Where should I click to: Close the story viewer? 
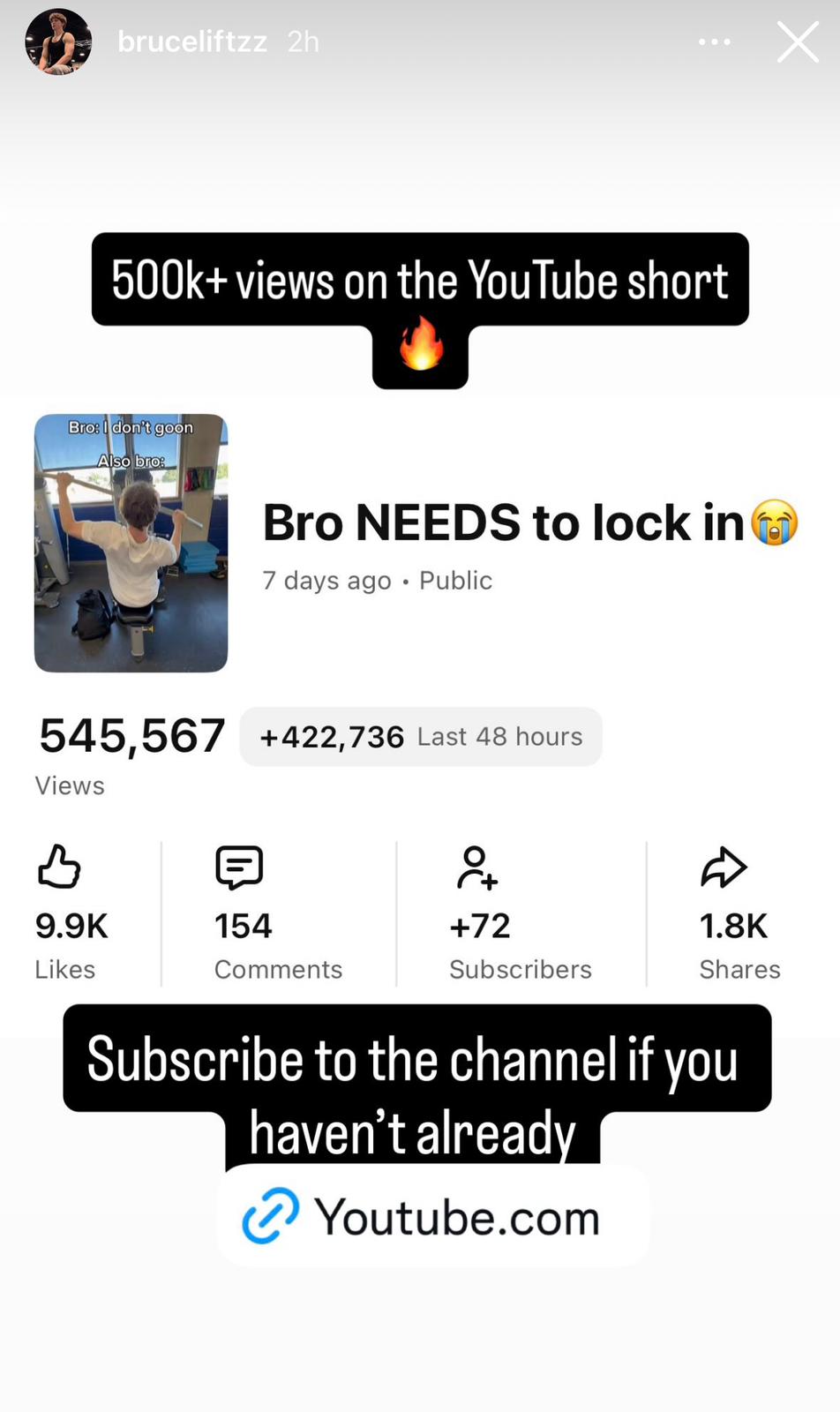798,41
